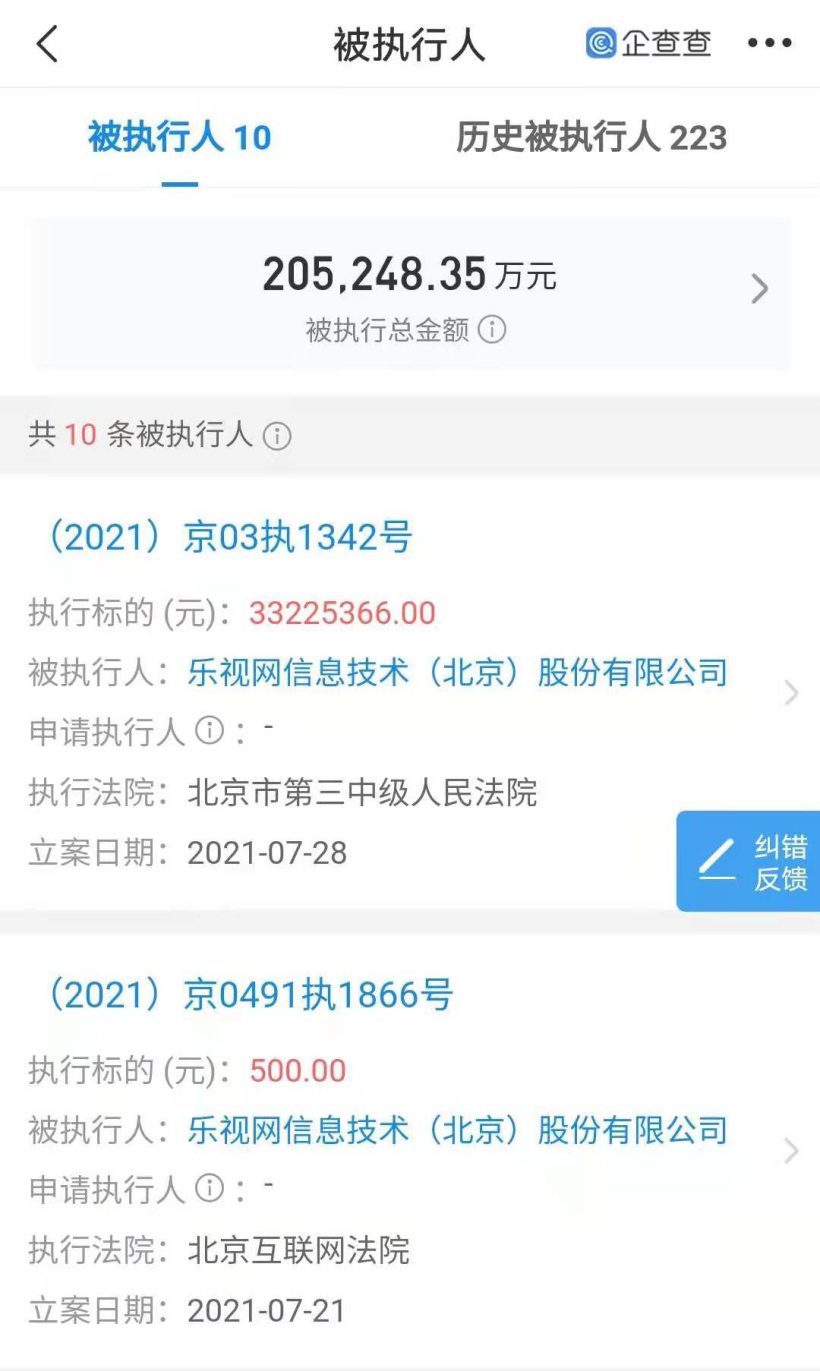Viewport: 820px width, 1371px height.
Task: Tap the info icon beside 被执行总金额
Action: click(x=492, y=330)
